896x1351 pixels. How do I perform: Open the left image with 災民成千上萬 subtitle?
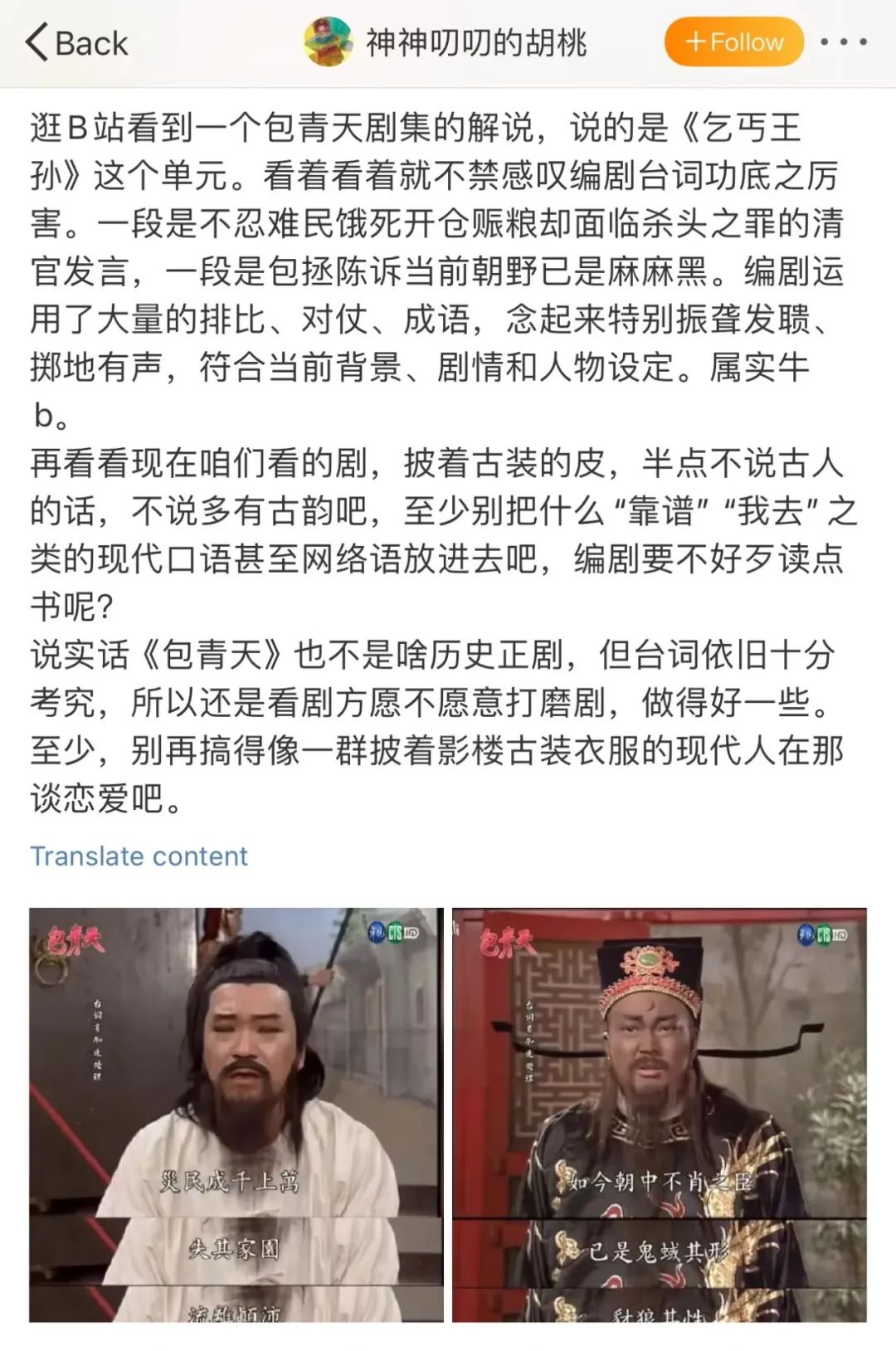coord(236,1114)
